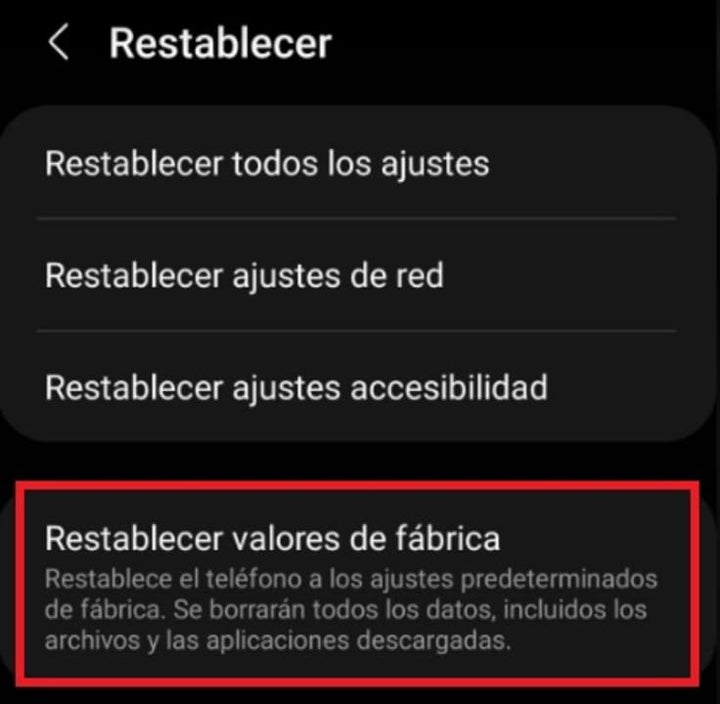The width and height of the screenshot is (720, 704).
Task: Select Restablecer ajustes de red
Action: [x=244, y=275]
